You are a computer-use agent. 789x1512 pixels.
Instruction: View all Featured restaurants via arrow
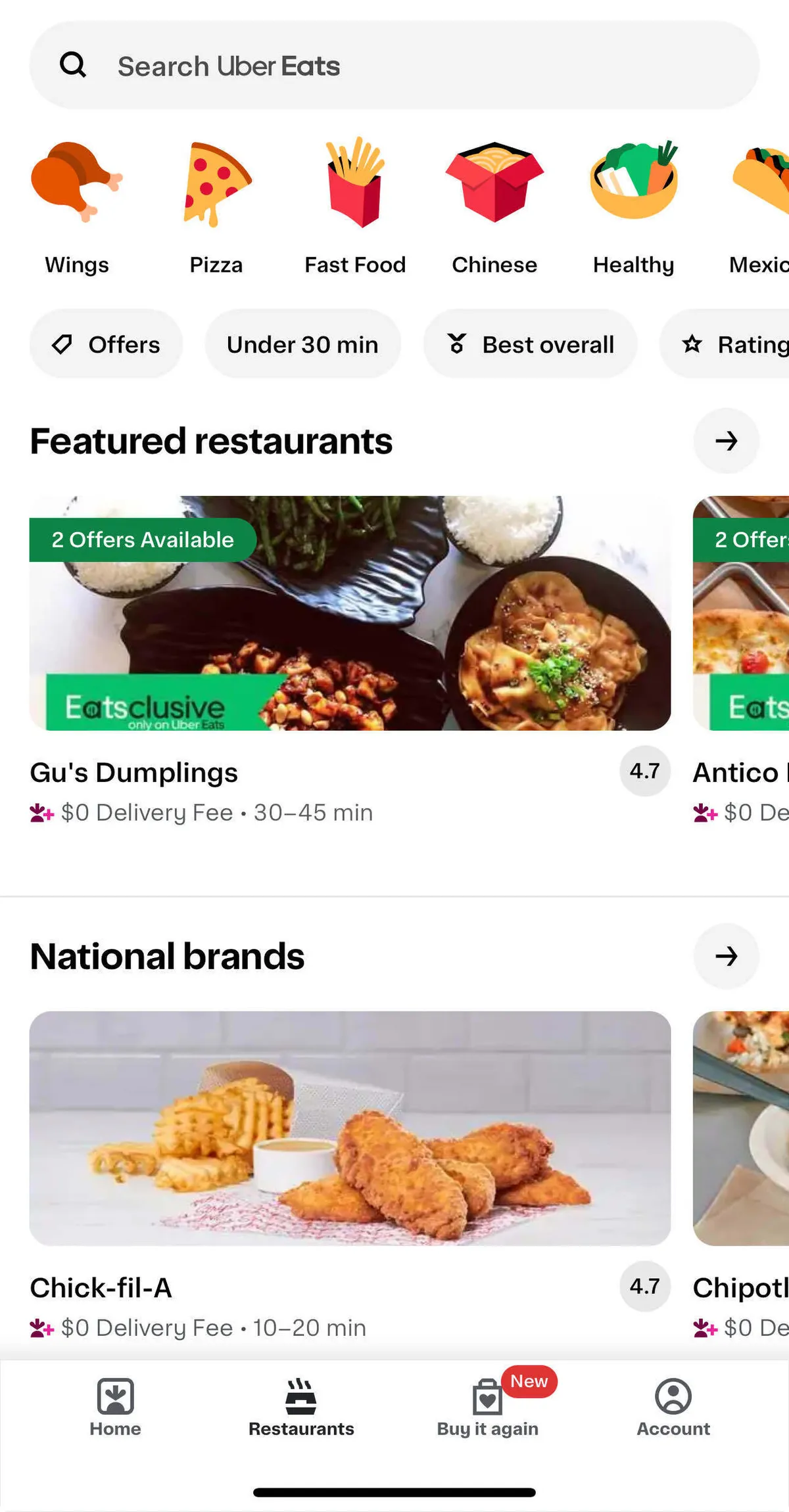coord(726,441)
